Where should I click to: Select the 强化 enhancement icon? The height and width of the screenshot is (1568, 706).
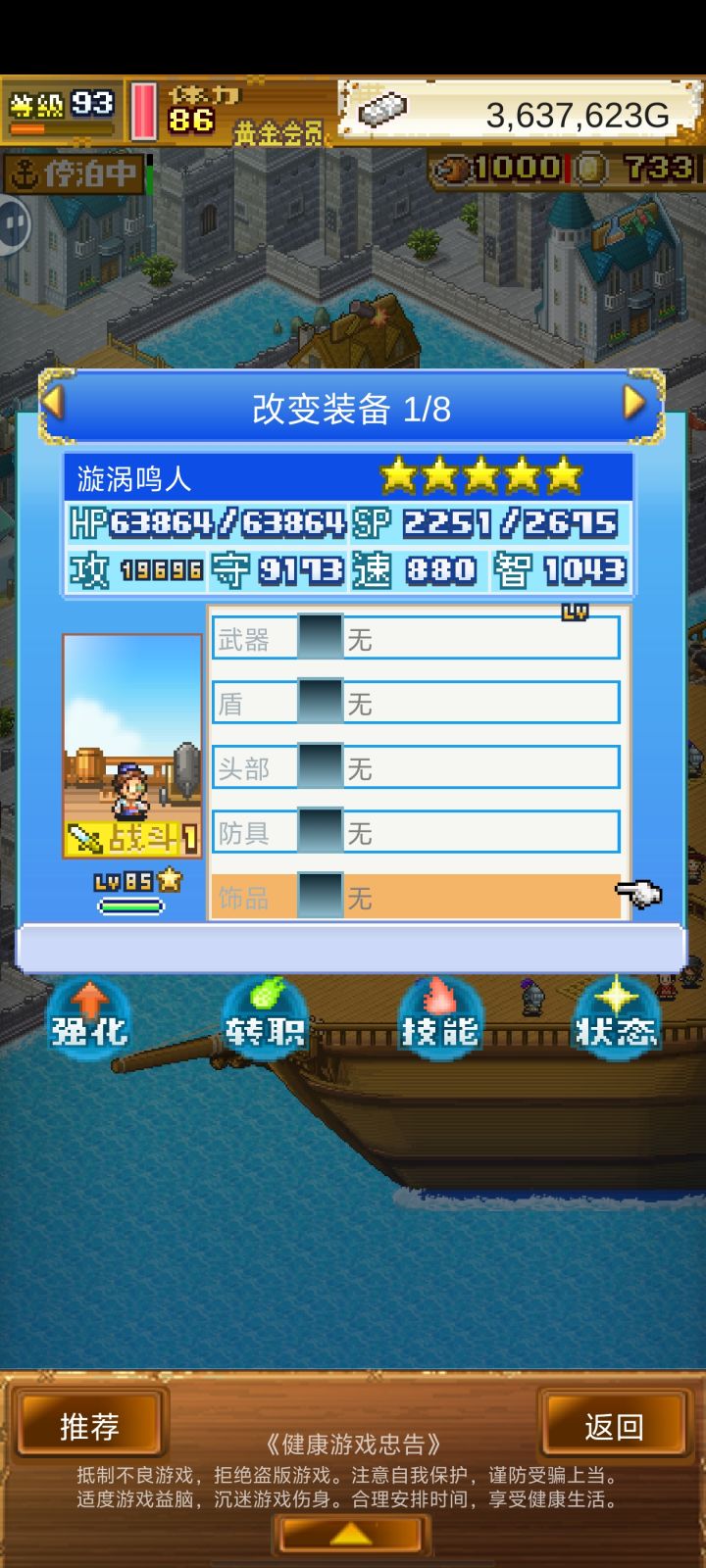click(86, 1022)
